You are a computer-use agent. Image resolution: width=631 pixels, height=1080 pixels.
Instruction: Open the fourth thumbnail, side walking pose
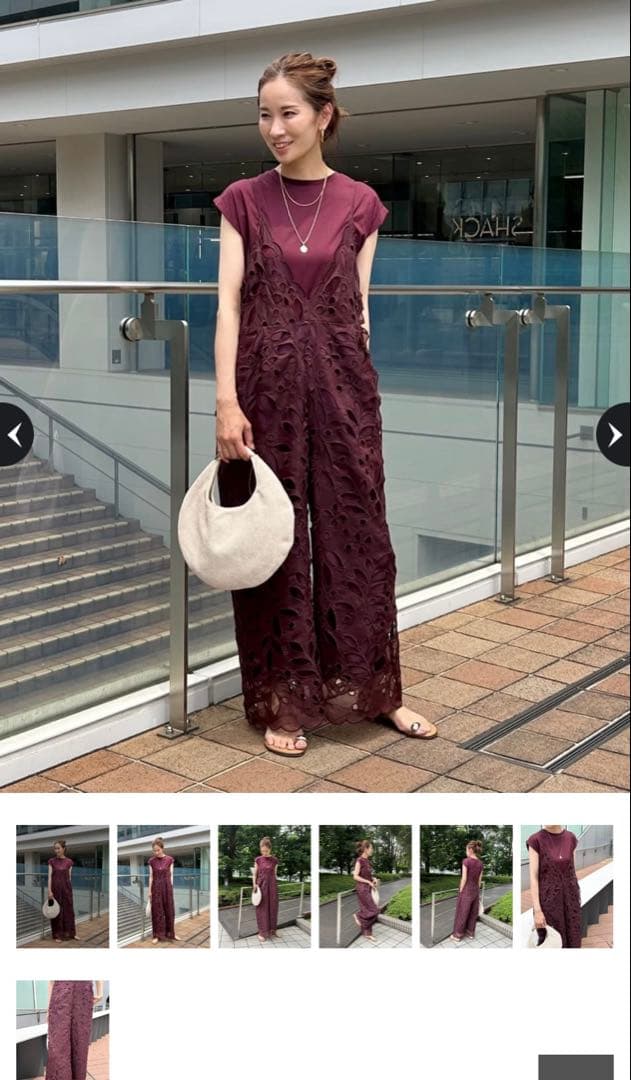[365, 886]
